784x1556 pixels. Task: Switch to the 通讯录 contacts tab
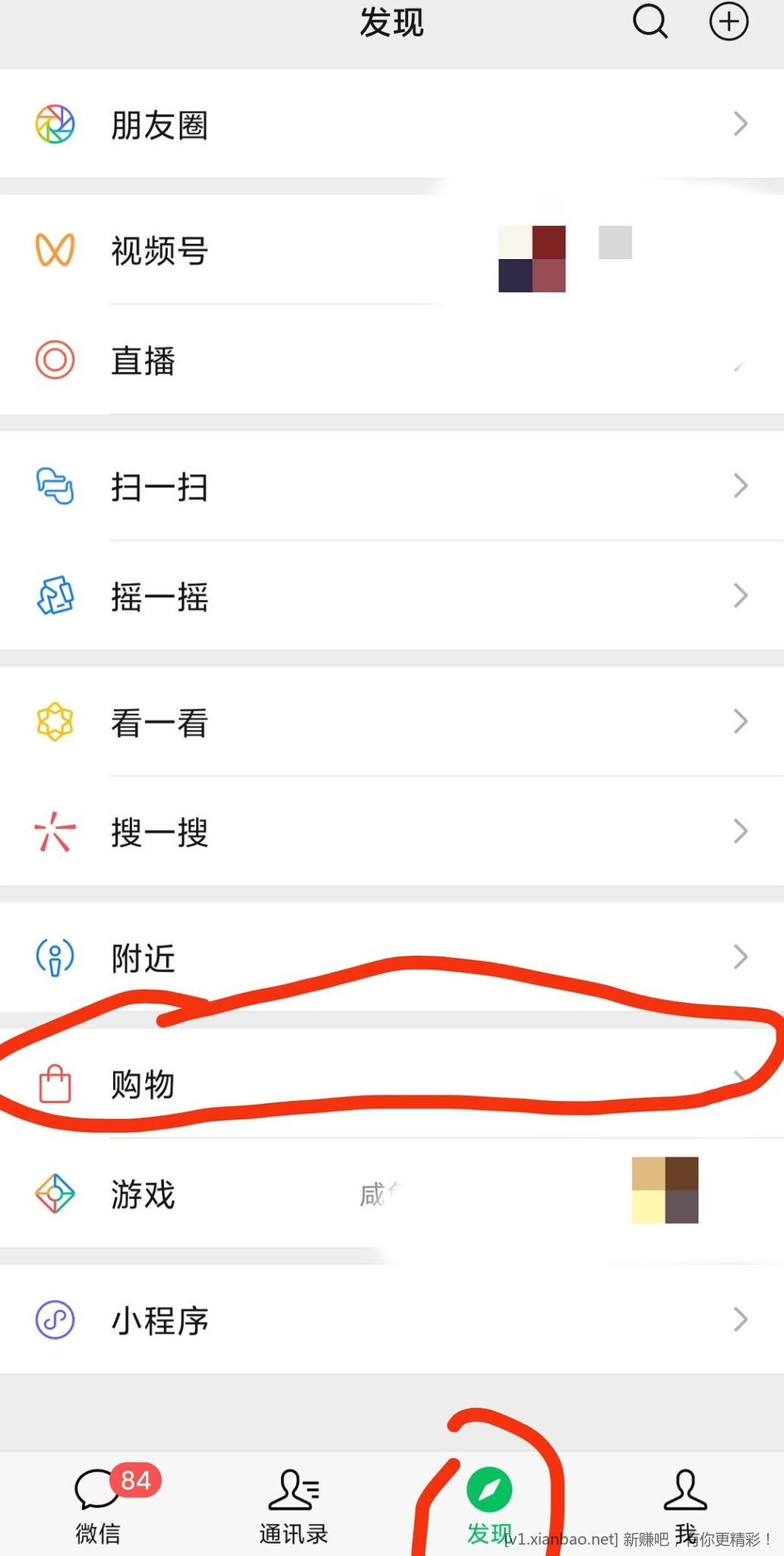[293, 1506]
